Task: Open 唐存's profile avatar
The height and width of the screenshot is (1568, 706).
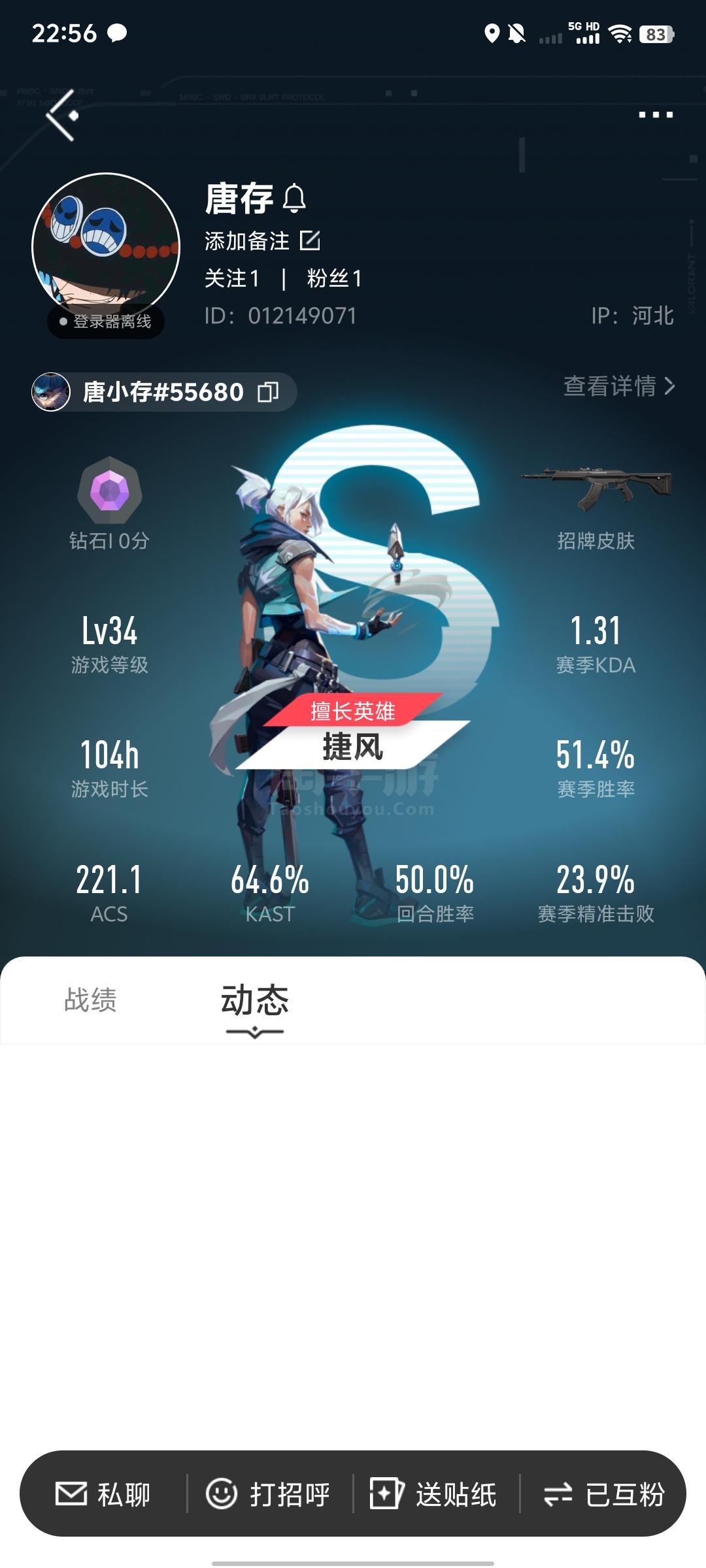Action: pos(106,247)
